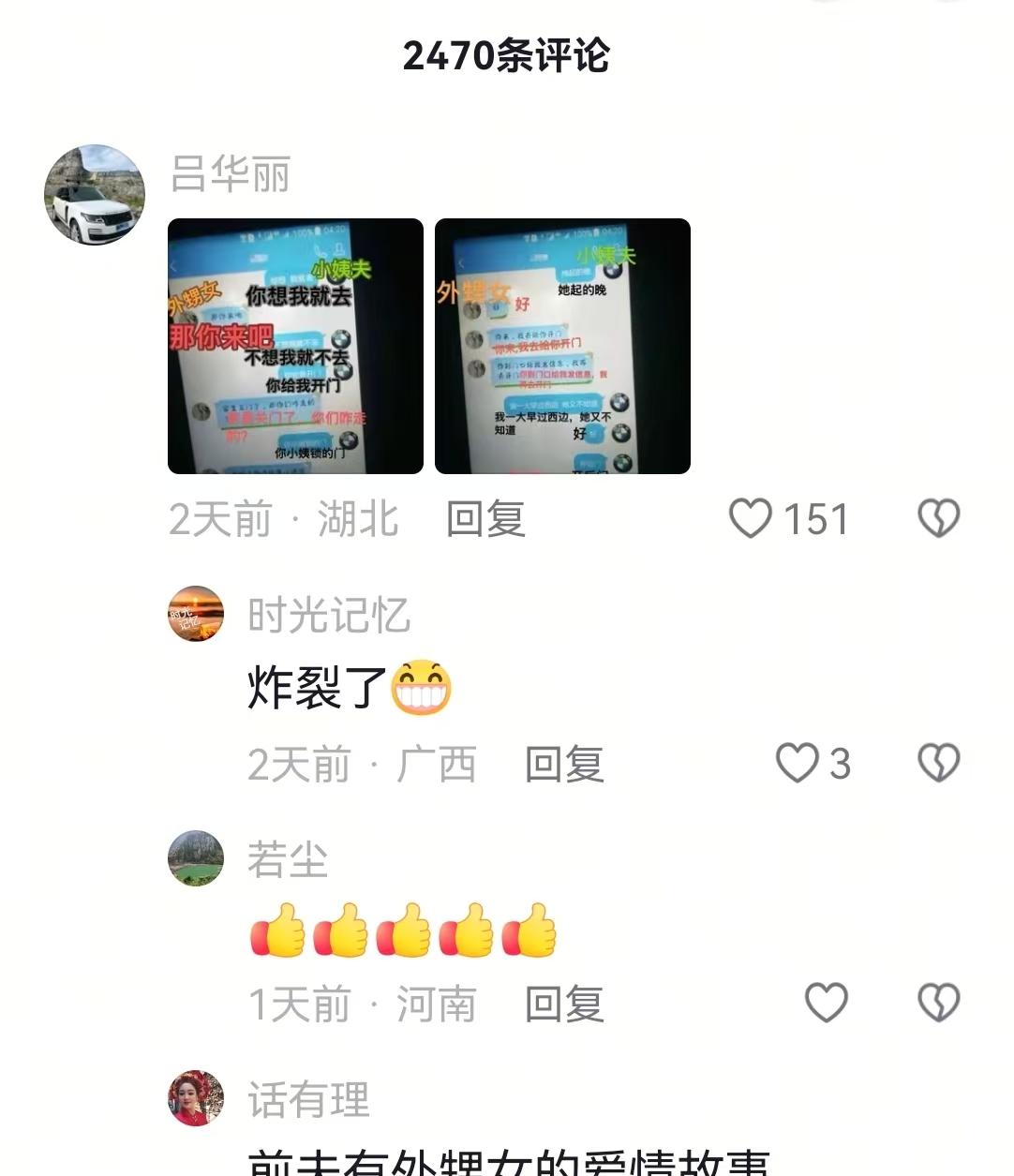Viewport: 1014px width, 1176px height.
Task: View second image in 吕华丽's comment
Action: 562,346
